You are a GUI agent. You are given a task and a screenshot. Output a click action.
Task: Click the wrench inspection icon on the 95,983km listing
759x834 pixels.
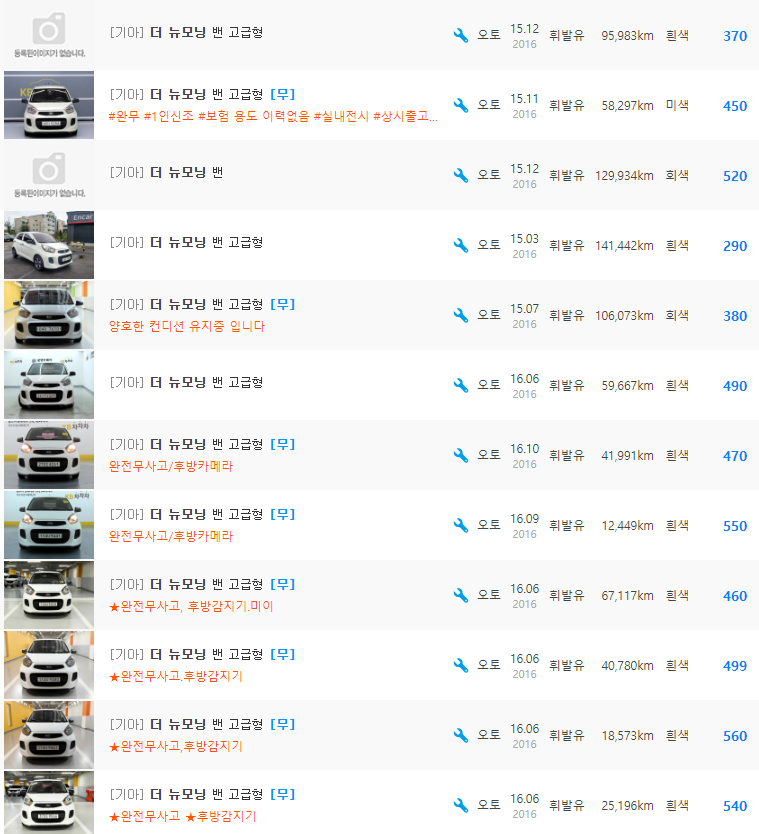(460, 35)
